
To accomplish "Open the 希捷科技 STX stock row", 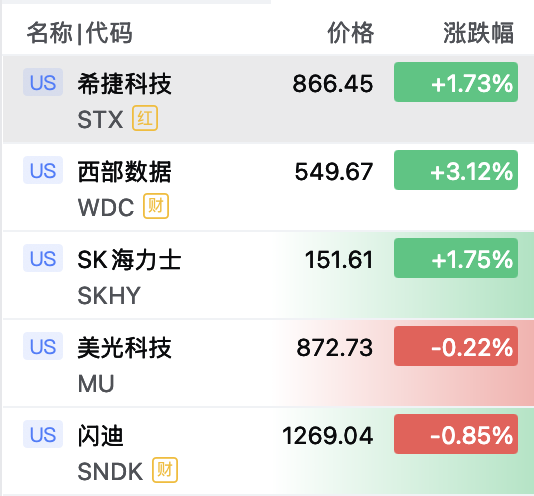I will [x=268, y=99].
